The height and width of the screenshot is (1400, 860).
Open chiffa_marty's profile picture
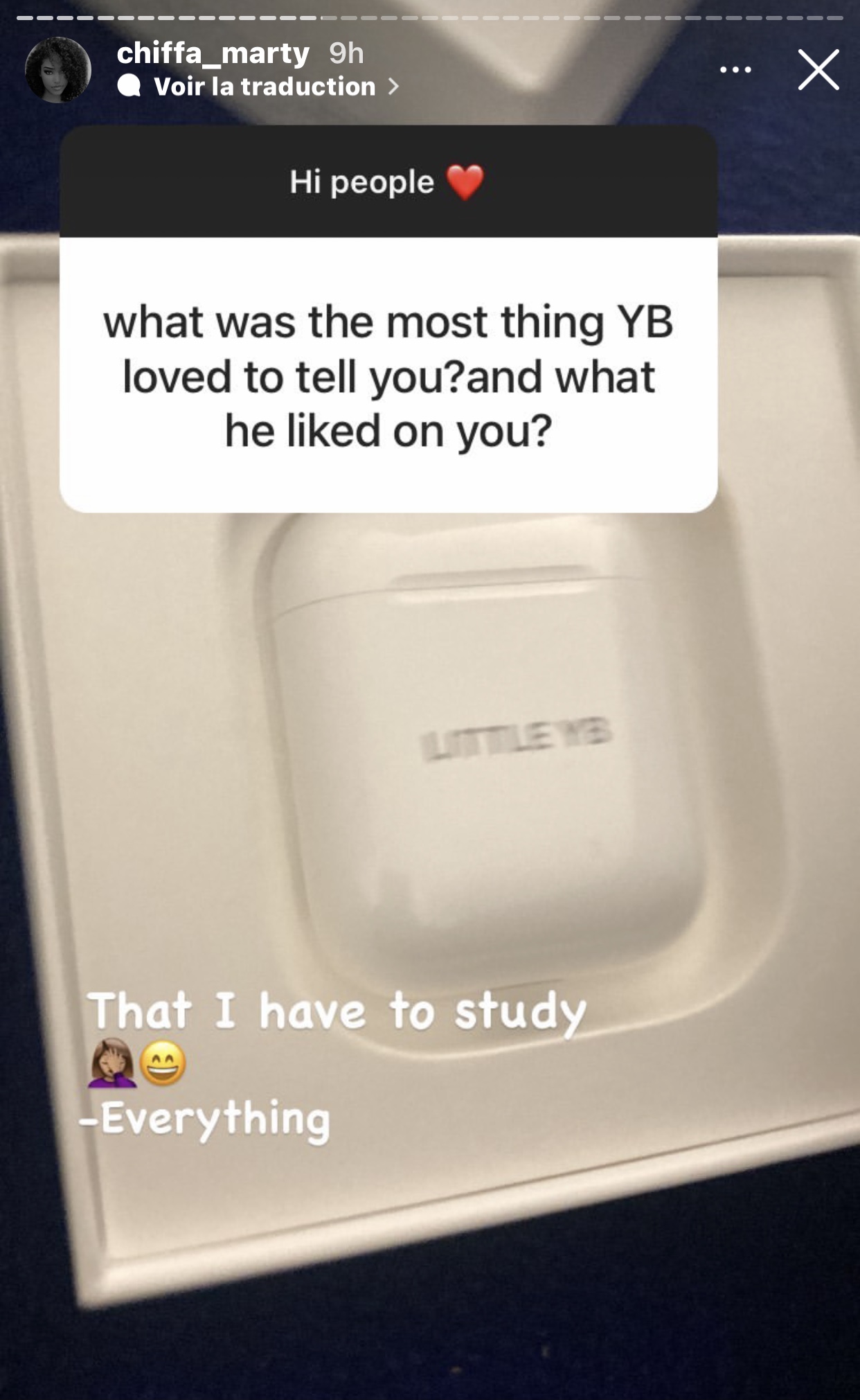(x=58, y=70)
